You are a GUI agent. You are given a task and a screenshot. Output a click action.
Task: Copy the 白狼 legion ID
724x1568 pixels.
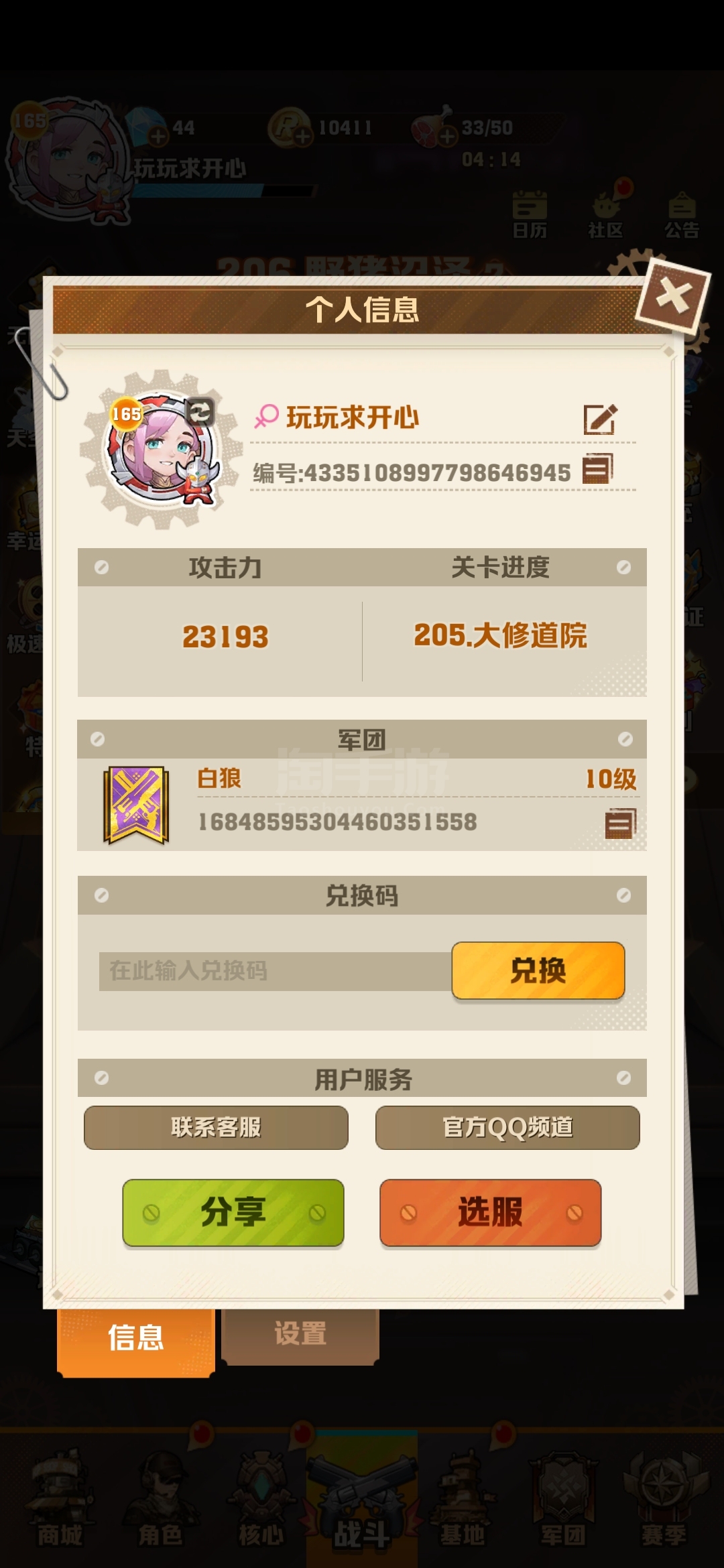[620, 823]
